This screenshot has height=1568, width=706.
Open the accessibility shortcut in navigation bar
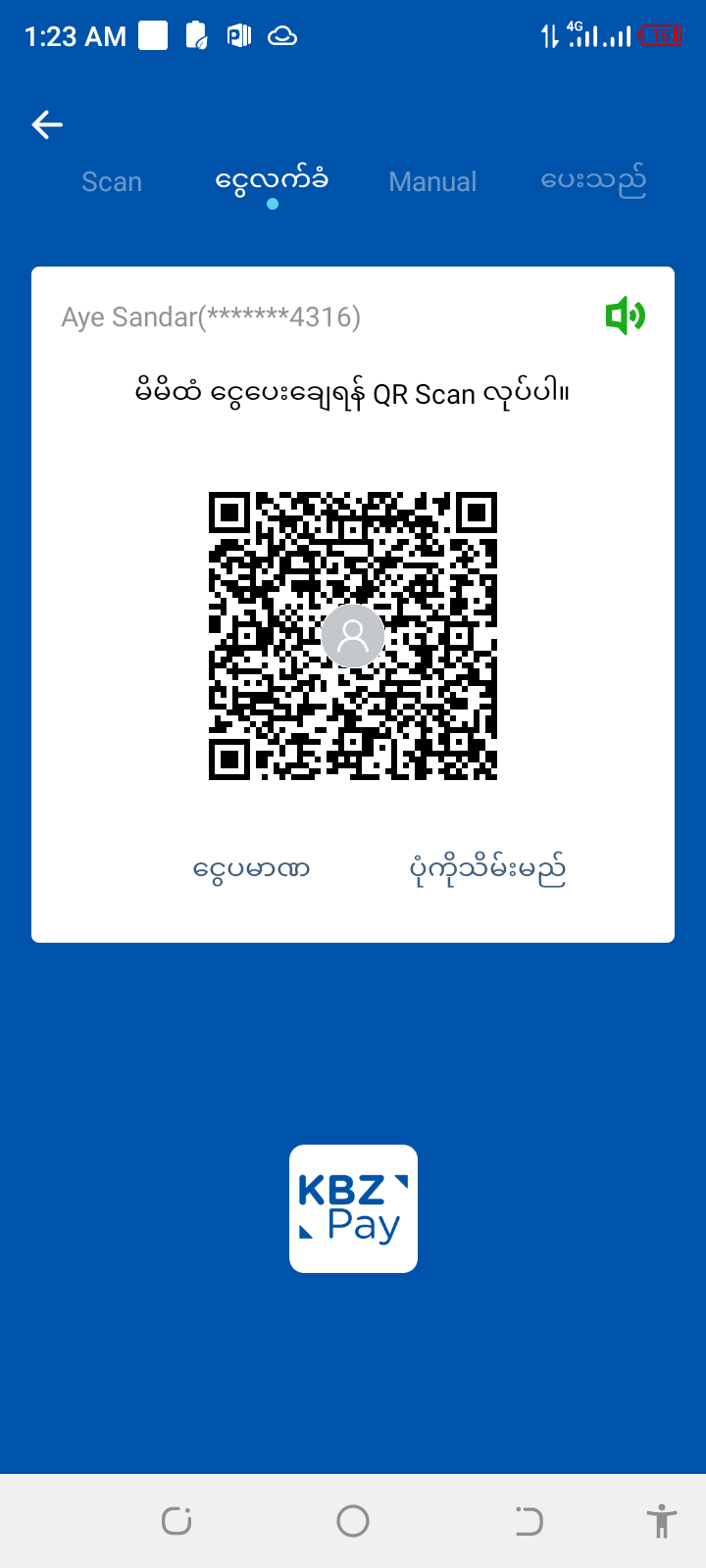pyautogui.click(x=662, y=1521)
